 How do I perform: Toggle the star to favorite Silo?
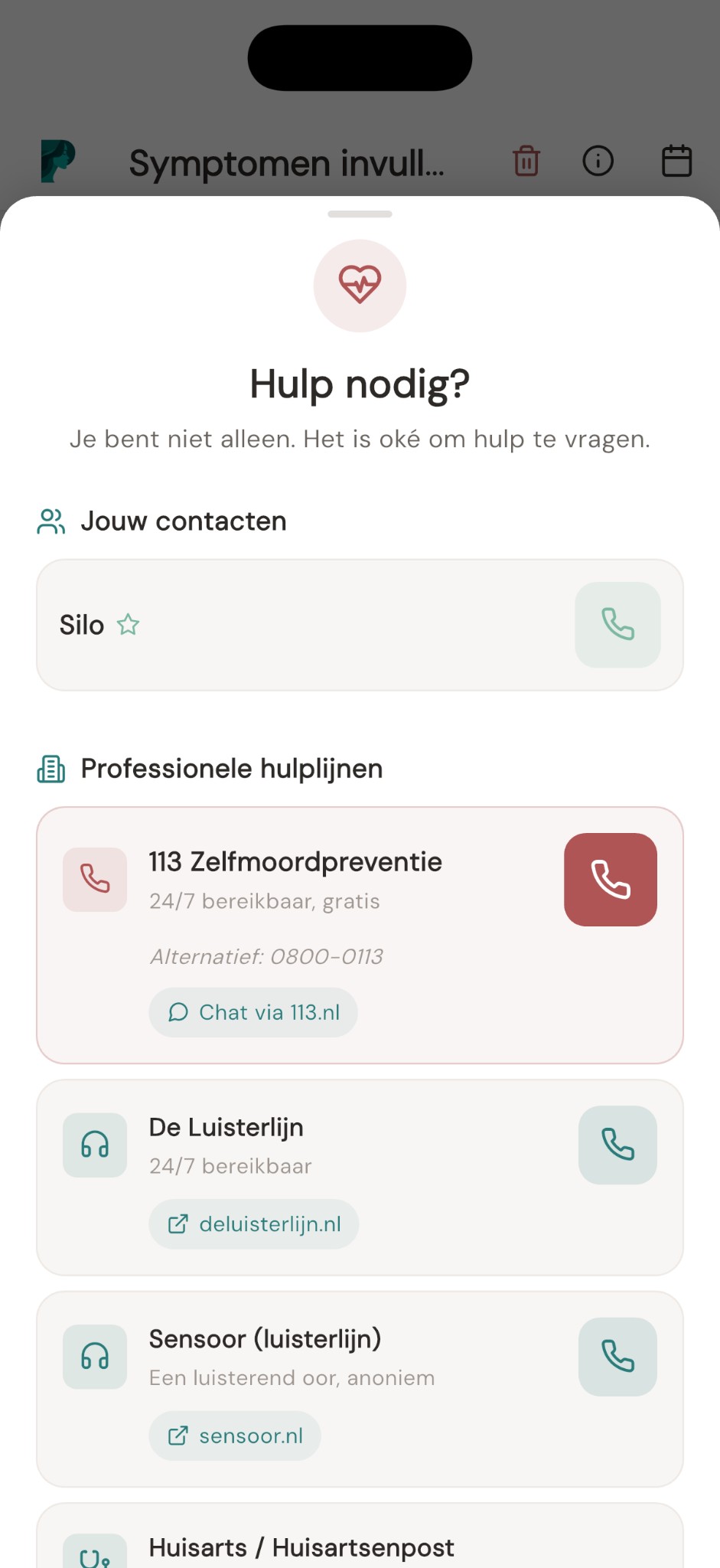[x=128, y=625]
